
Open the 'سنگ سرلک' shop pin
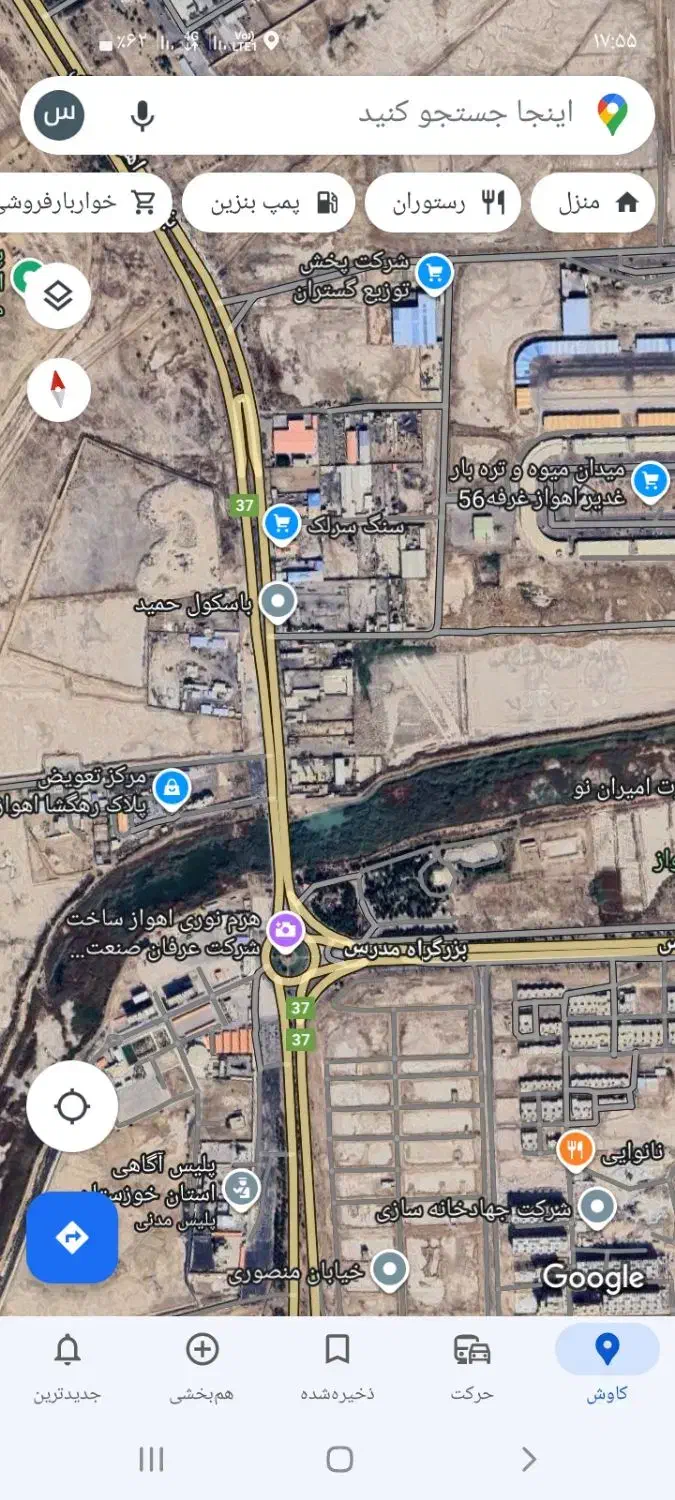282,523
